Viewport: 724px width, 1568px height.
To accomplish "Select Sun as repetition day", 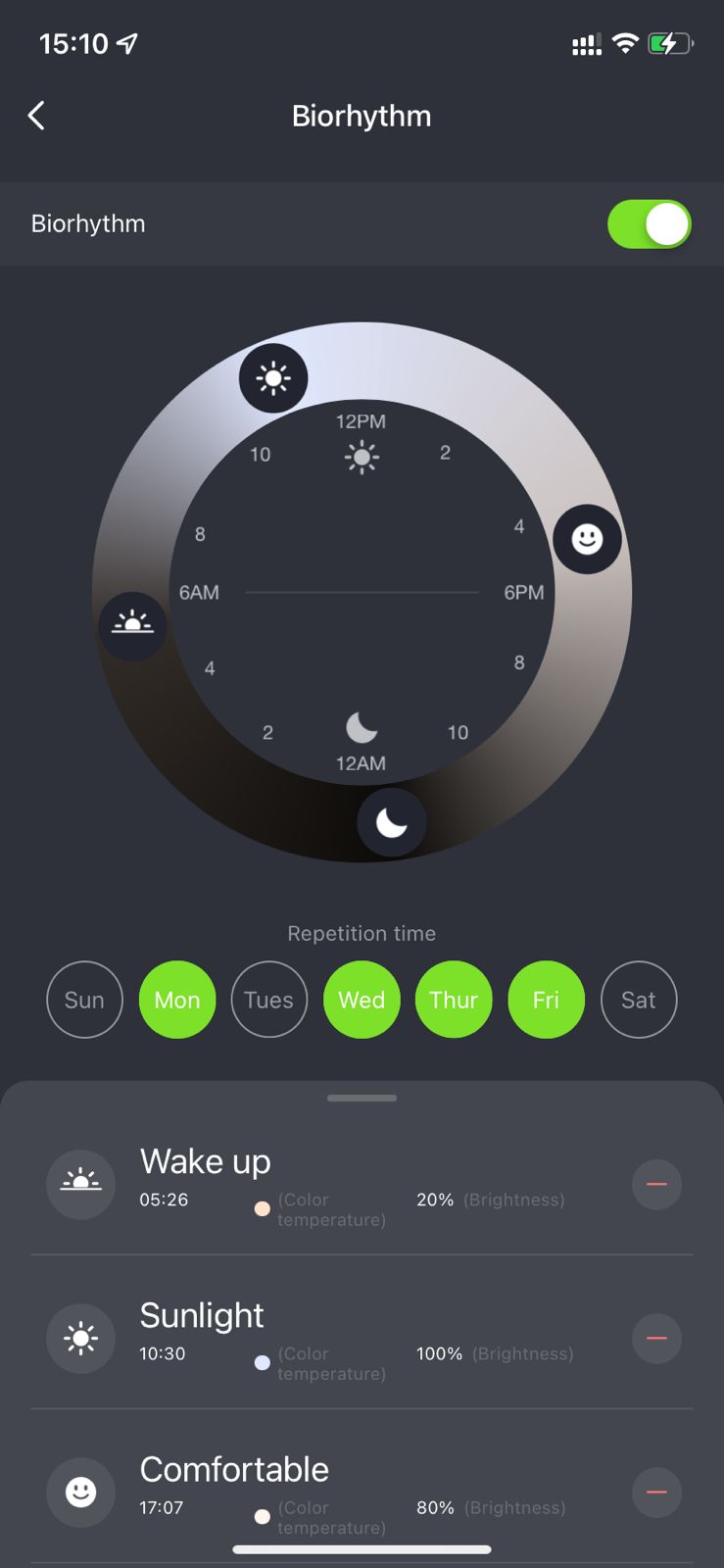I will 84,1000.
